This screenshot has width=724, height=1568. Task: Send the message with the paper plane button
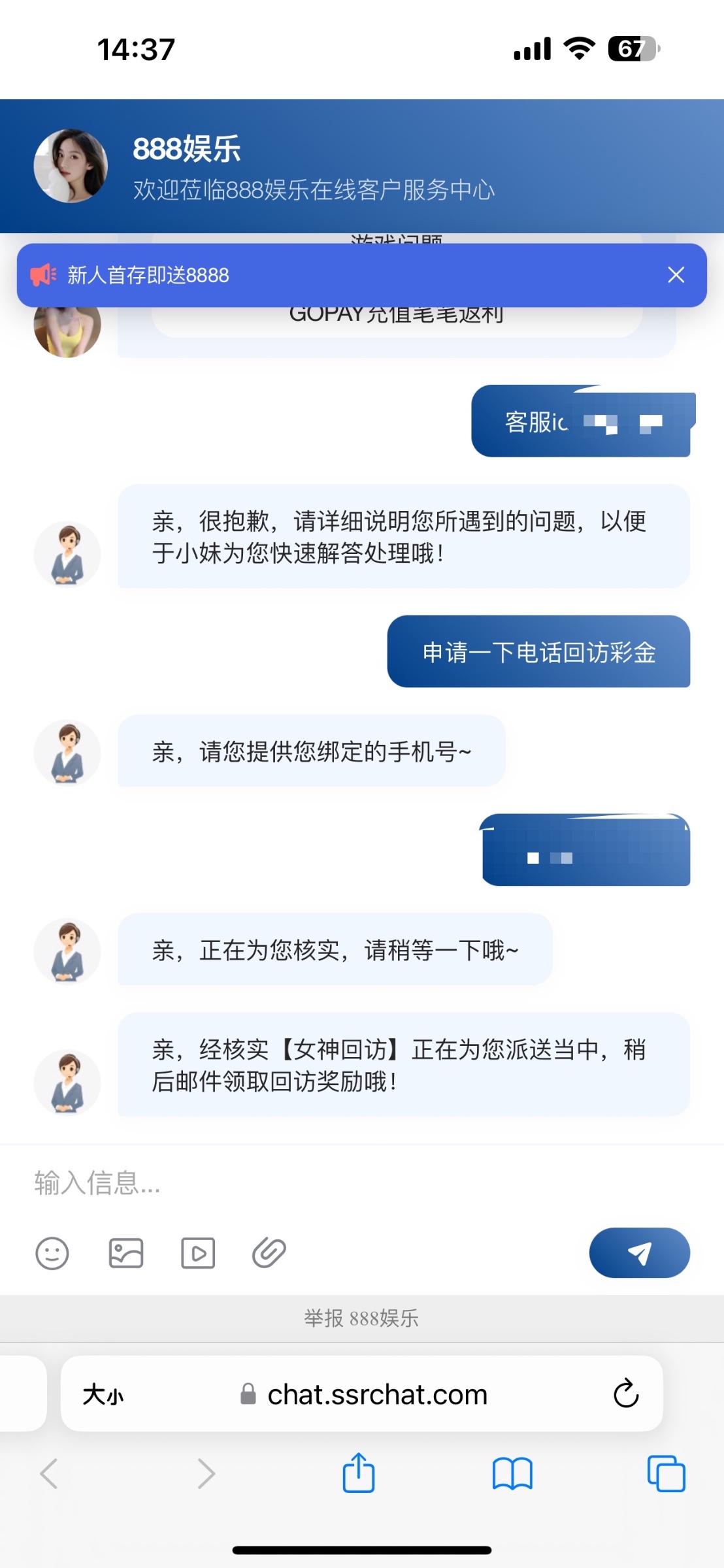(x=639, y=1253)
